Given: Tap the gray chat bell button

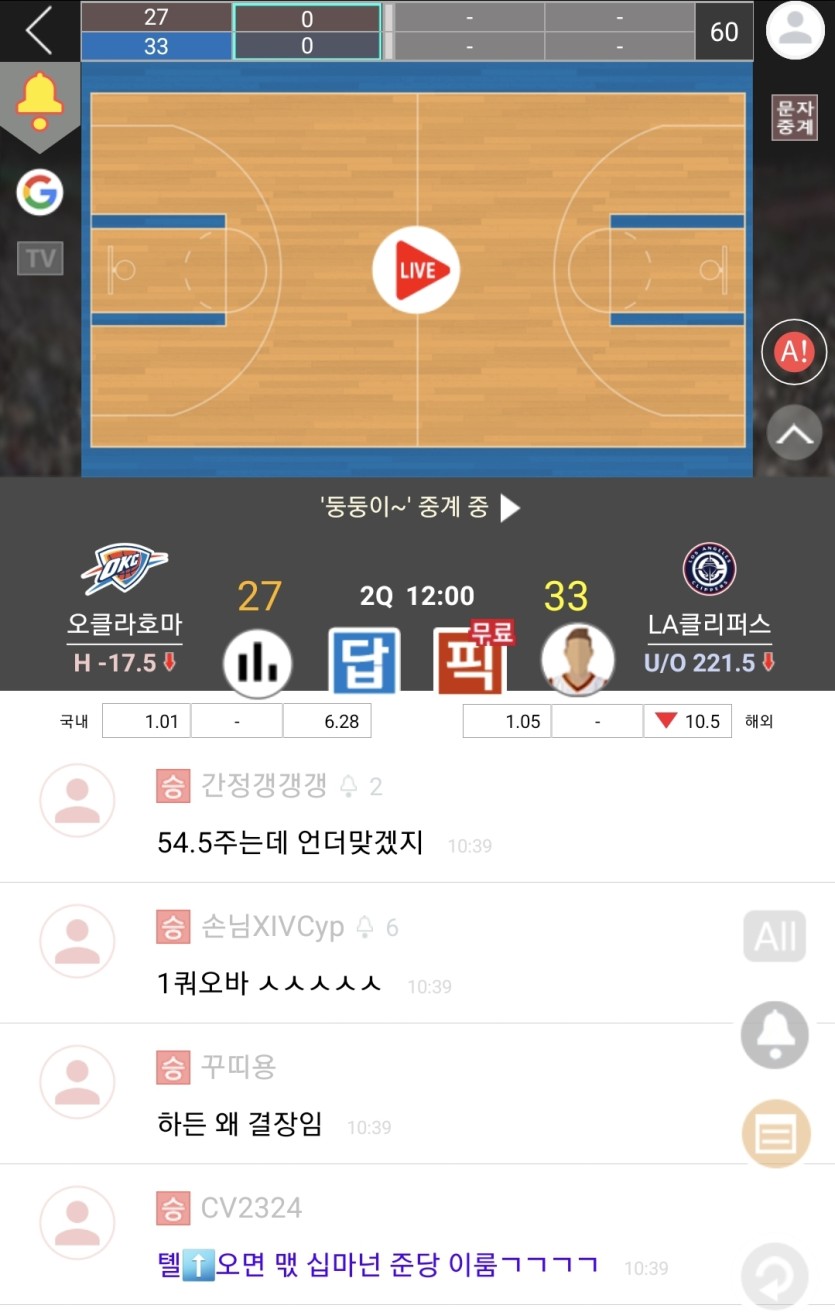Looking at the screenshot, I should pyautogui.click(x=775, y=1035).
